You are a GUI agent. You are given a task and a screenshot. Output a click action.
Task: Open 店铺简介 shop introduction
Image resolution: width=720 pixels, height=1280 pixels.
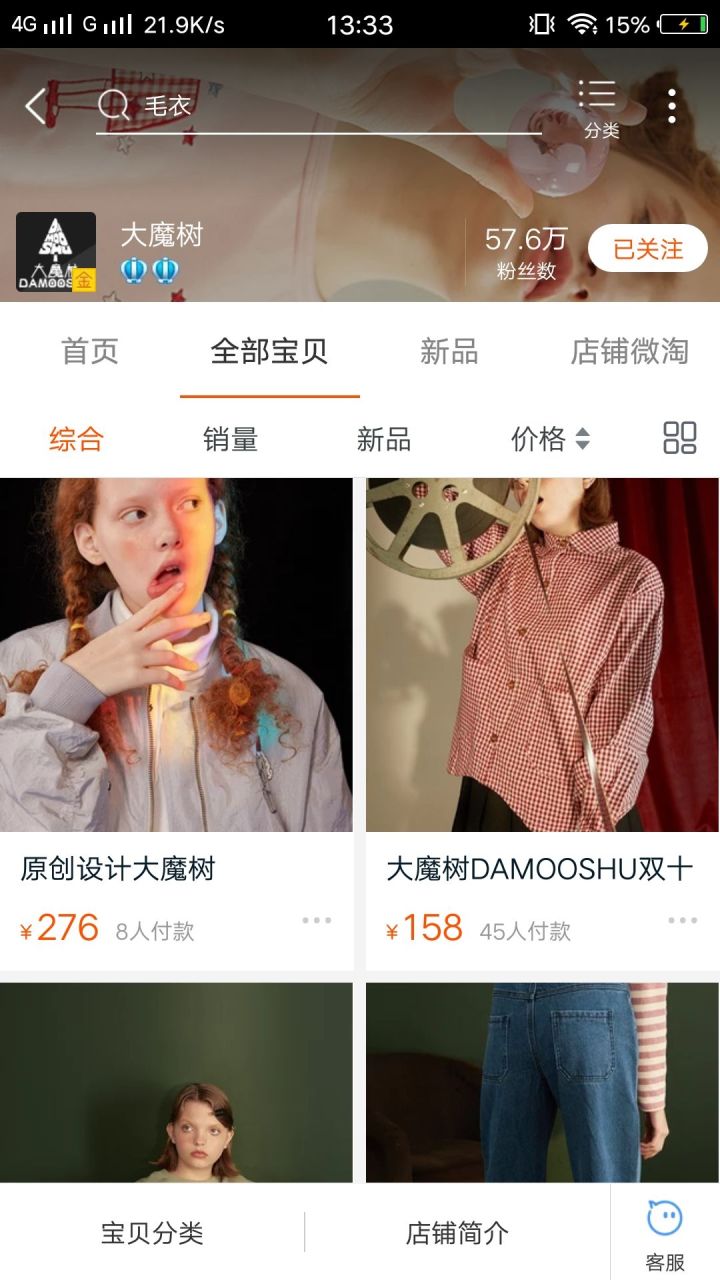click(457, 1233)
